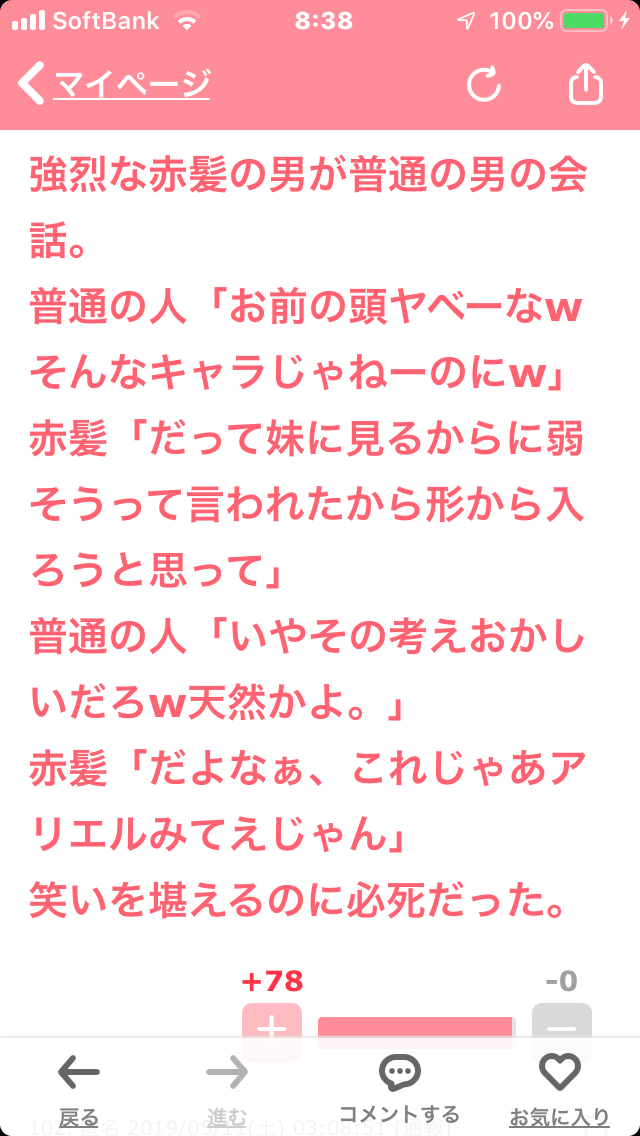Open コメントする to write a comment
The image size is (640, 1136).
[x=399, y=1088]
